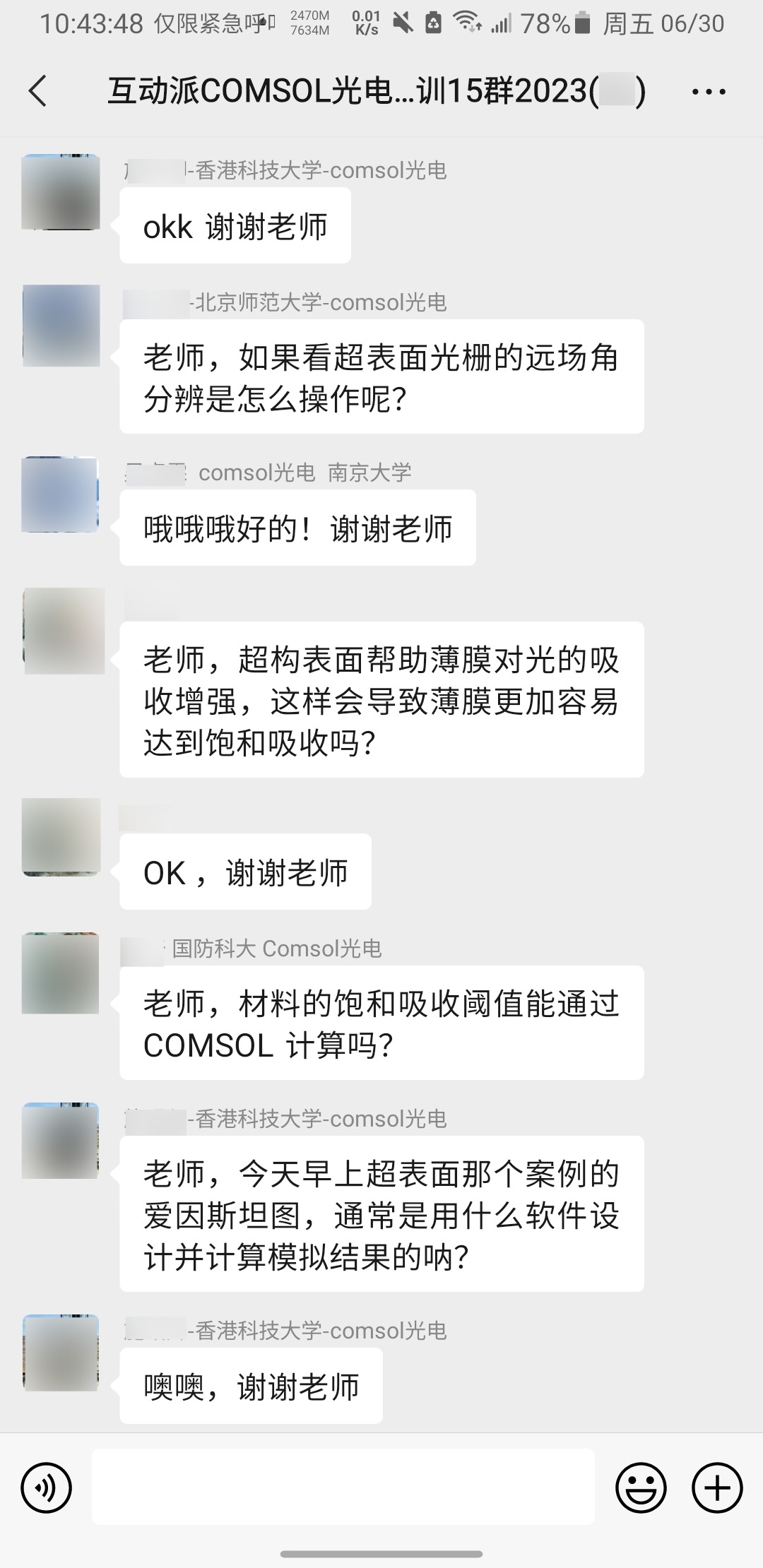This screenshot has width=763, height=1568.
Task: Open avatar of the 南京大学 member
Action: pos(60,494)
